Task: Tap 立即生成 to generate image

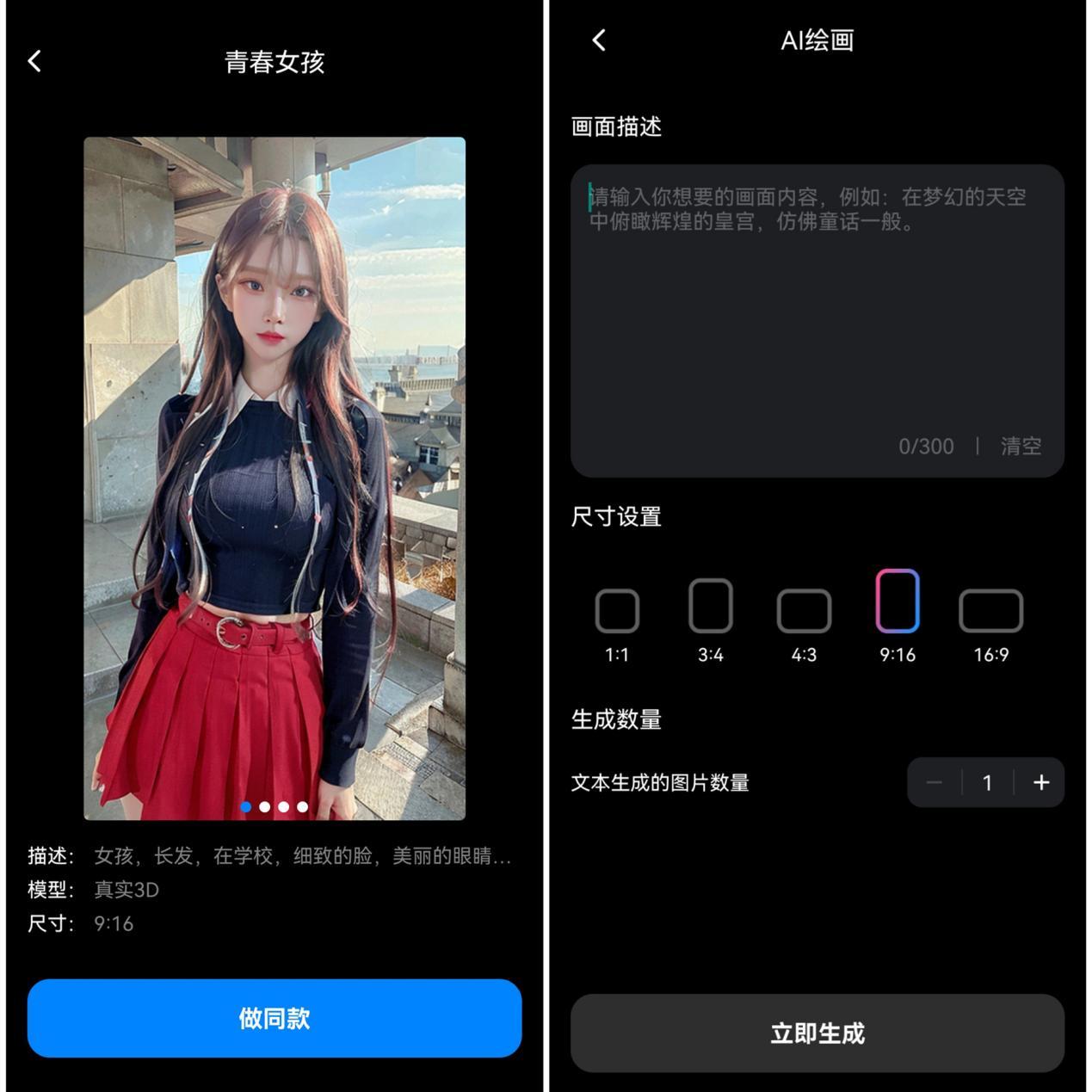Action: point(817,1033)
